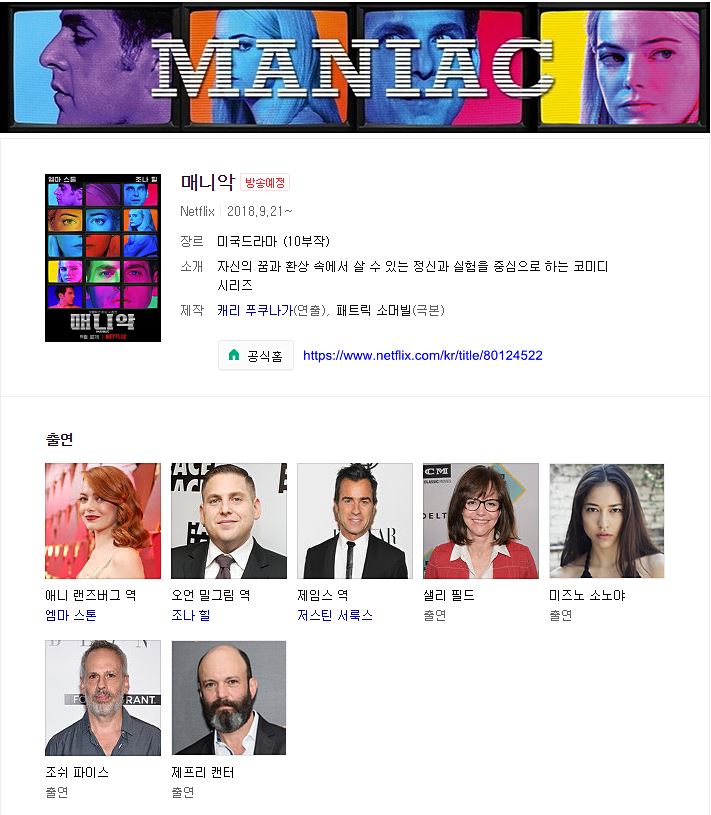Open the 매니악 poster image
Image resolution: width=711 pixels, height=815 pixels.
pyautogui.click(x=102, y=258)
